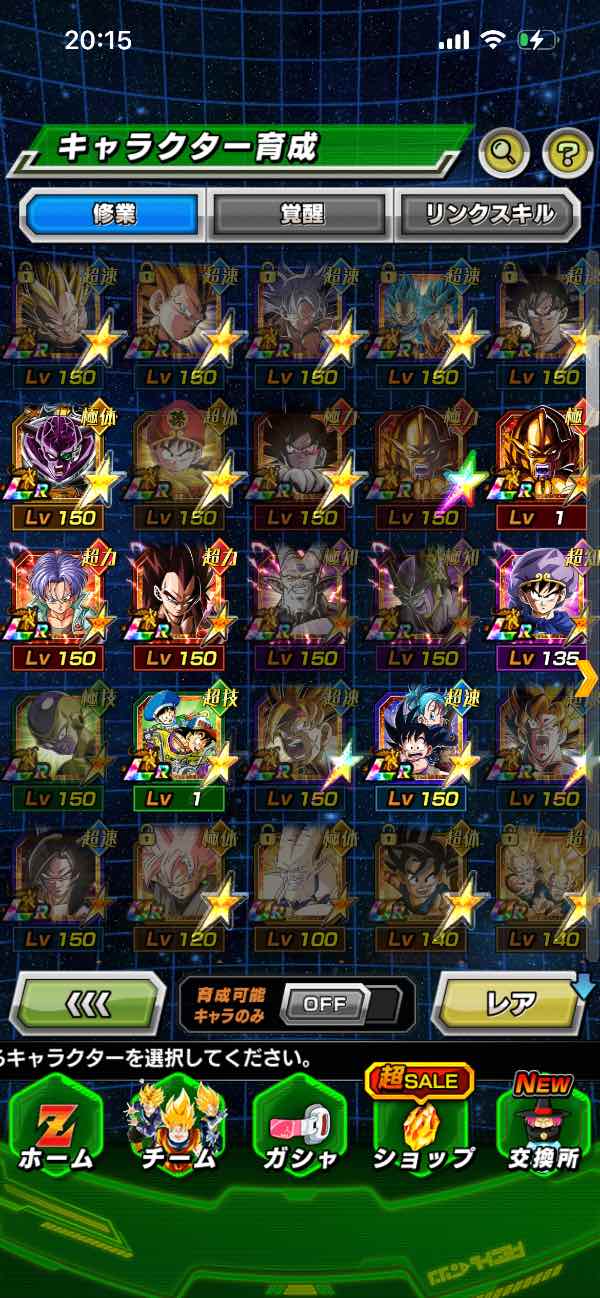
Task: Open the magnifier search icon
Action: pos(504,153)
